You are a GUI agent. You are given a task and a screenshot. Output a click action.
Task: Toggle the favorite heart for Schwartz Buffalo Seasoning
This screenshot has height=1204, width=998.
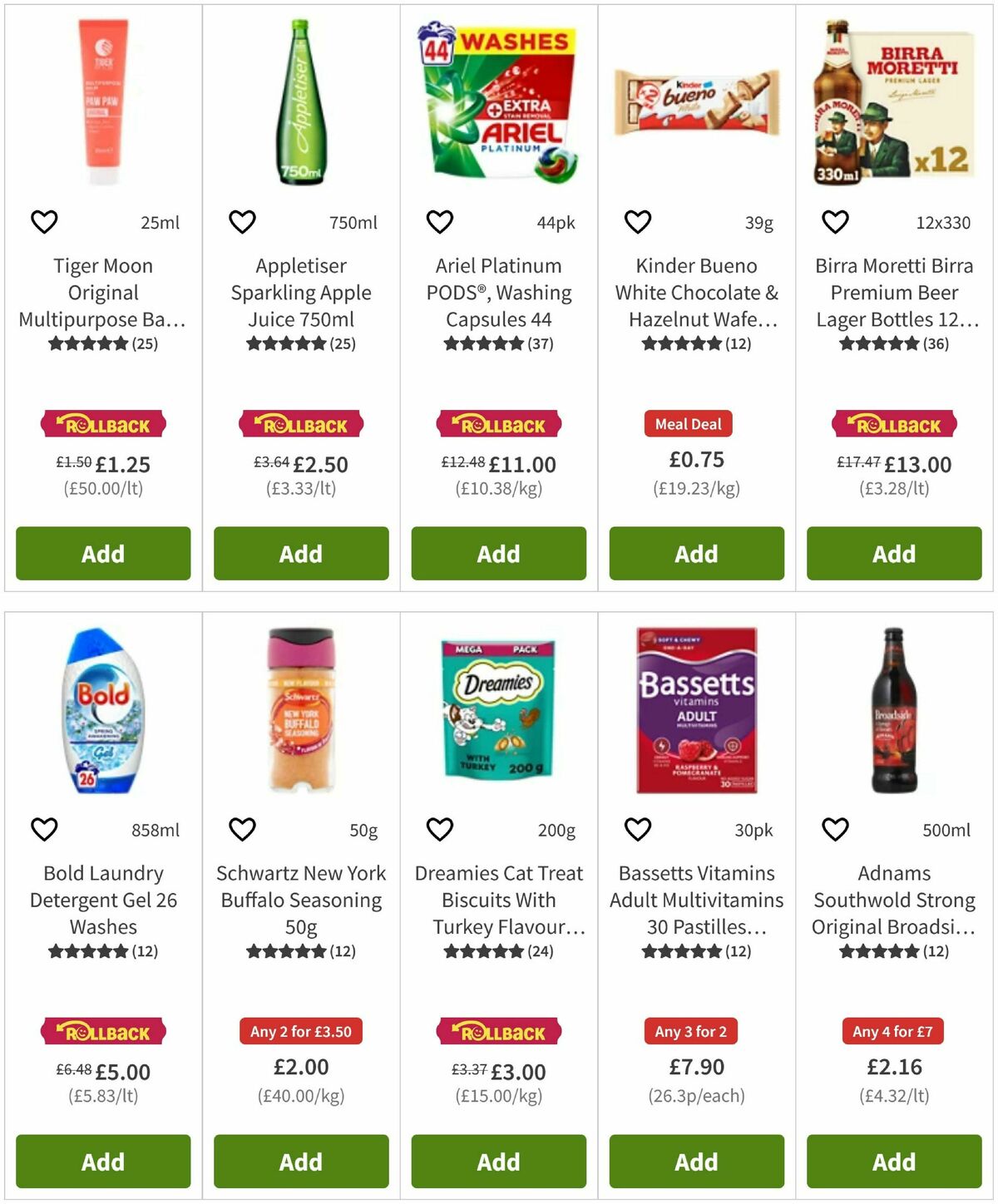241,829
